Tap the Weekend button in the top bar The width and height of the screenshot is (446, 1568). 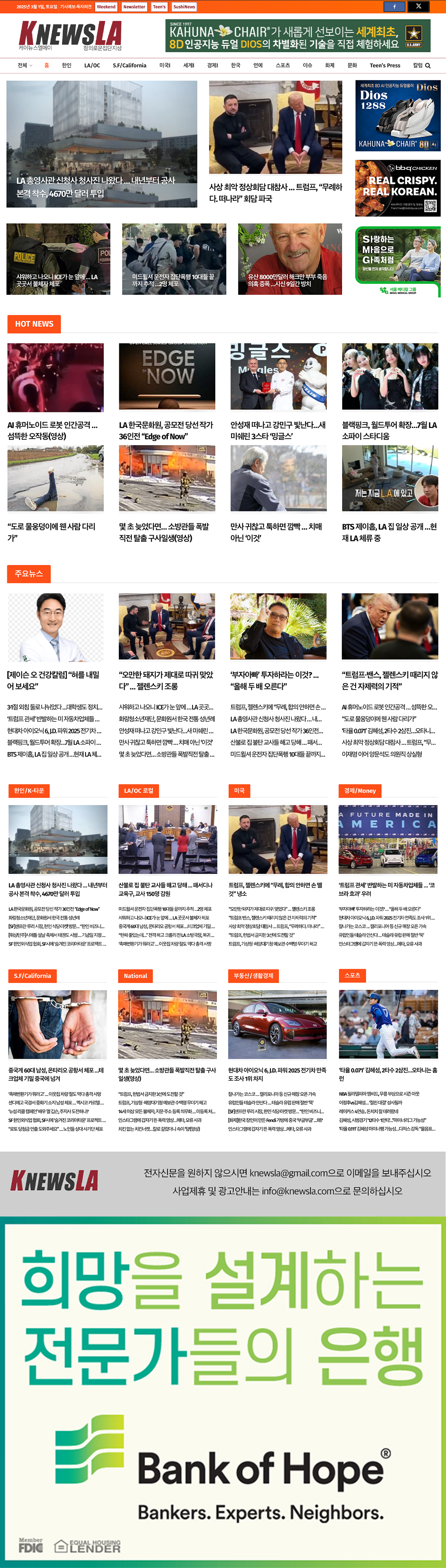tap(106, 7)
